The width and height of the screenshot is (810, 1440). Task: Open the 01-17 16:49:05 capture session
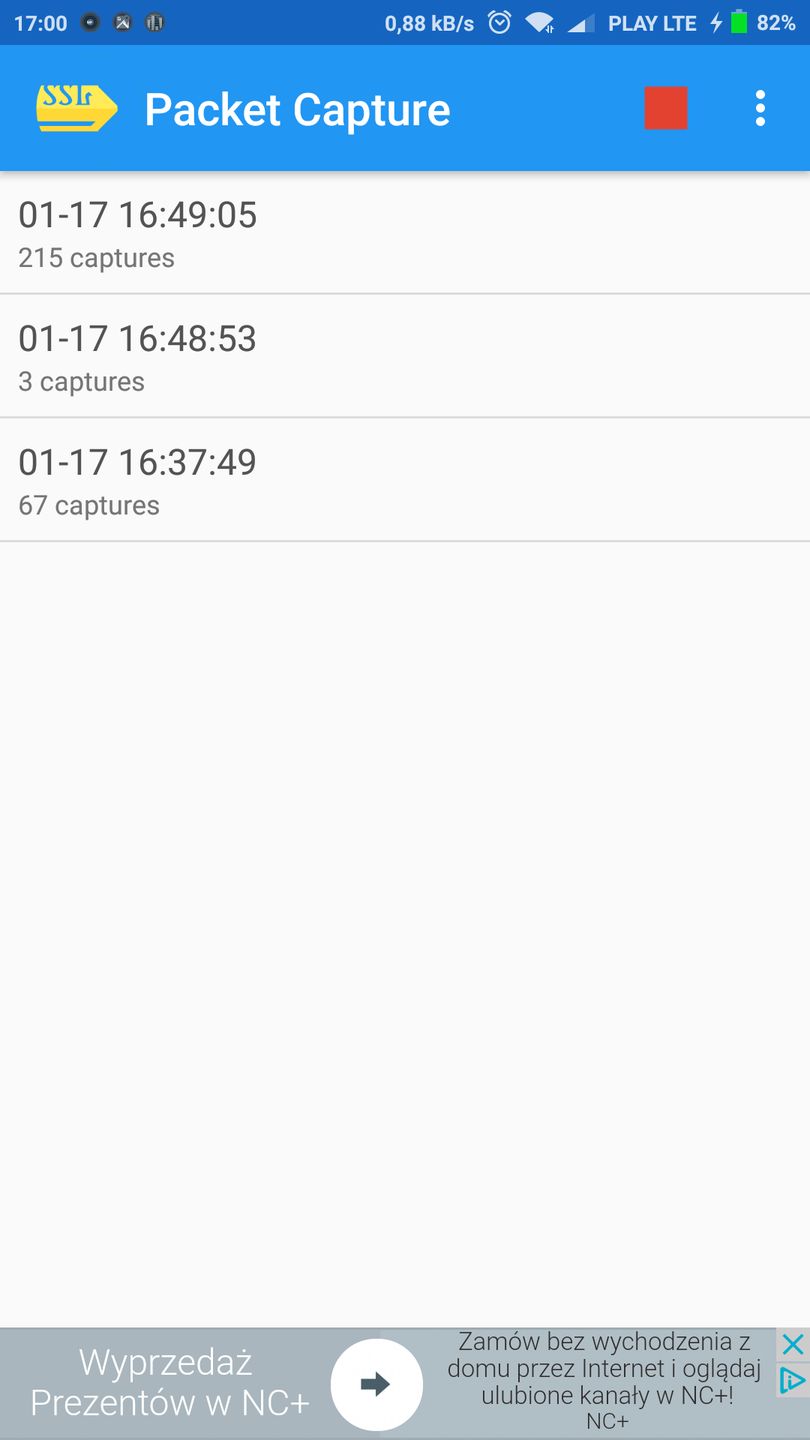[x=405, y=233]
